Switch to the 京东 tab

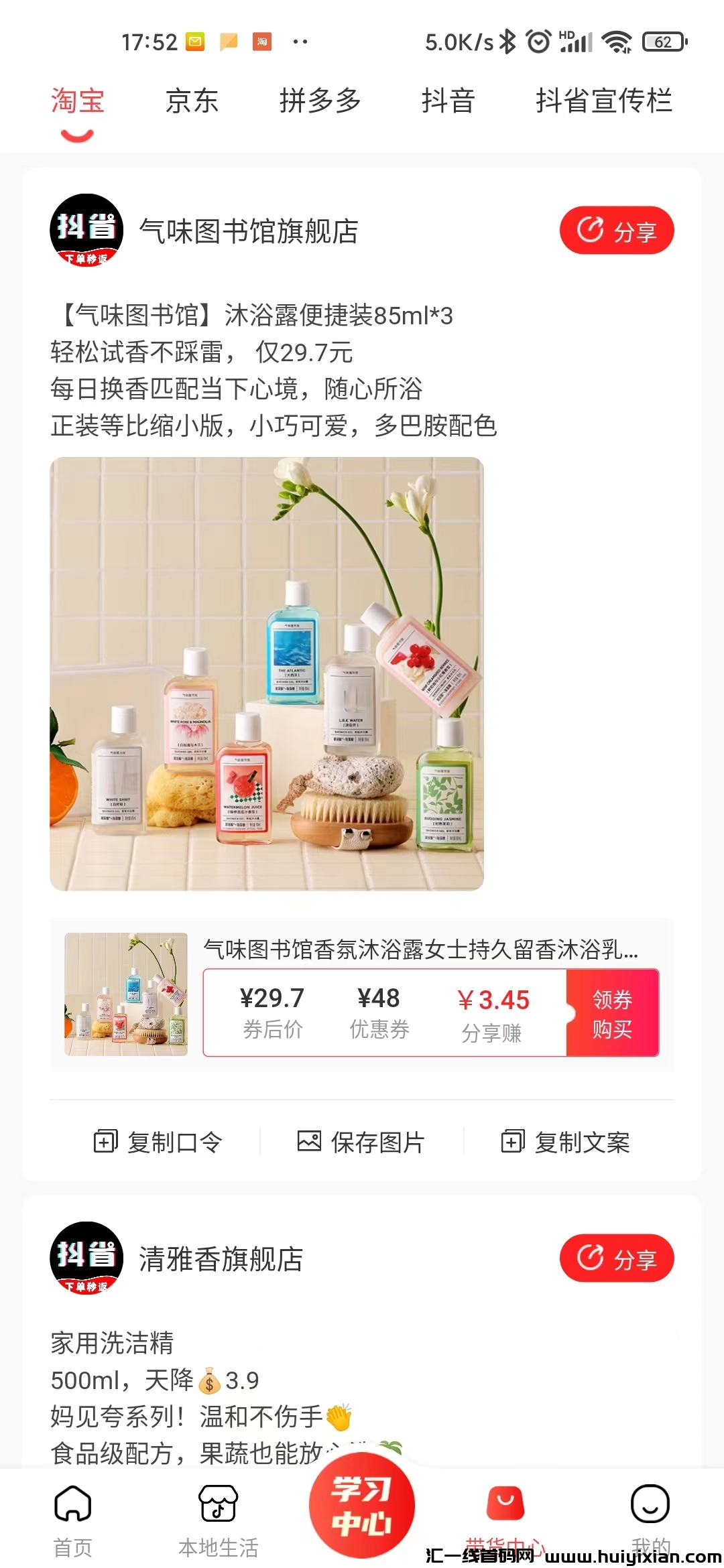coord(192,101)
